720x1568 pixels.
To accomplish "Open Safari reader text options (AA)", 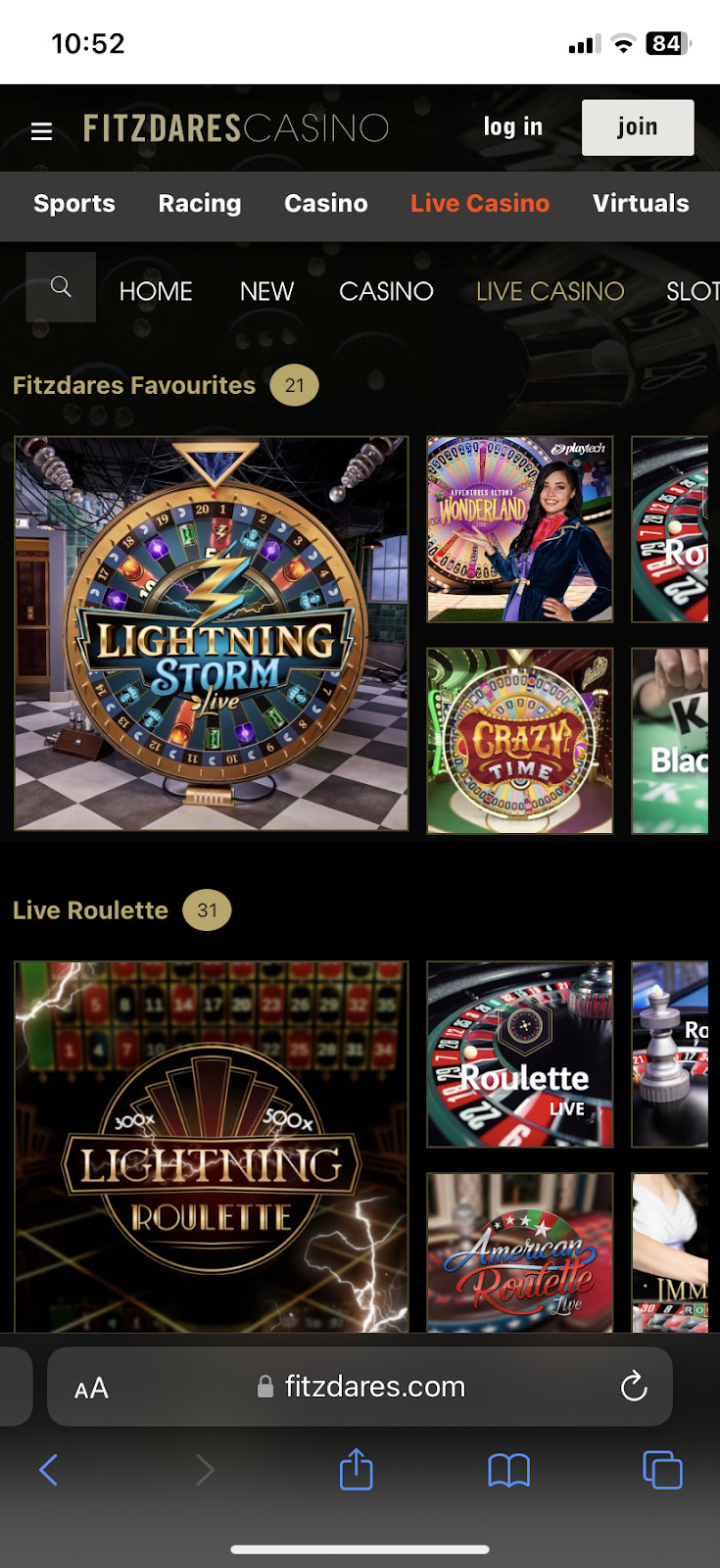I will [91, 1388].
